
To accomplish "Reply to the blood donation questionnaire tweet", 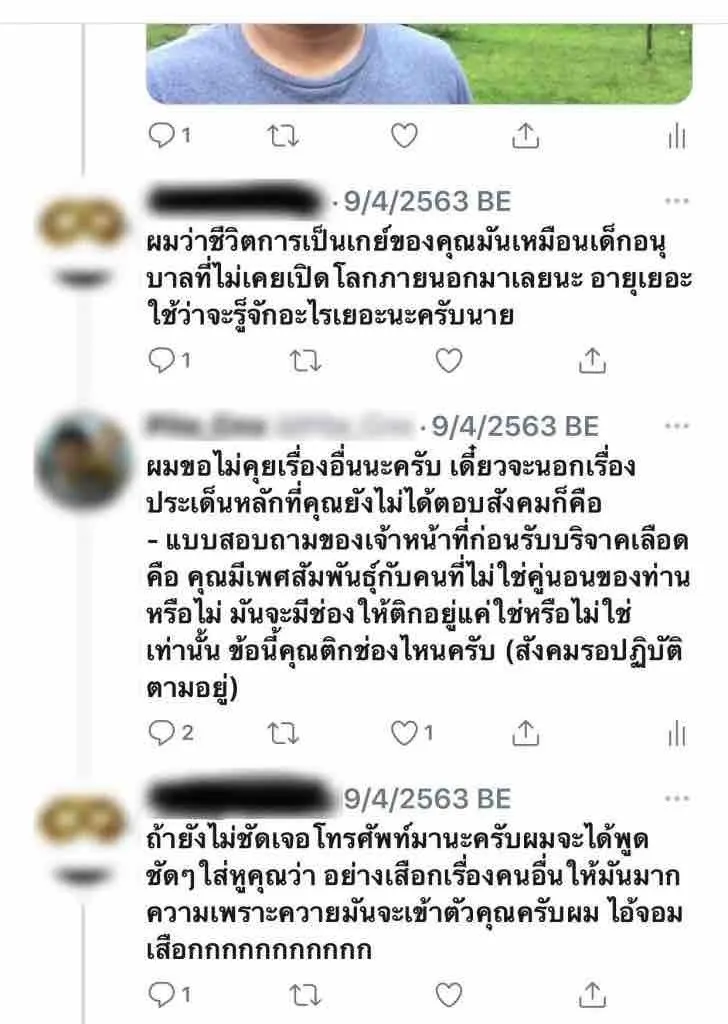I will (162, 734).
